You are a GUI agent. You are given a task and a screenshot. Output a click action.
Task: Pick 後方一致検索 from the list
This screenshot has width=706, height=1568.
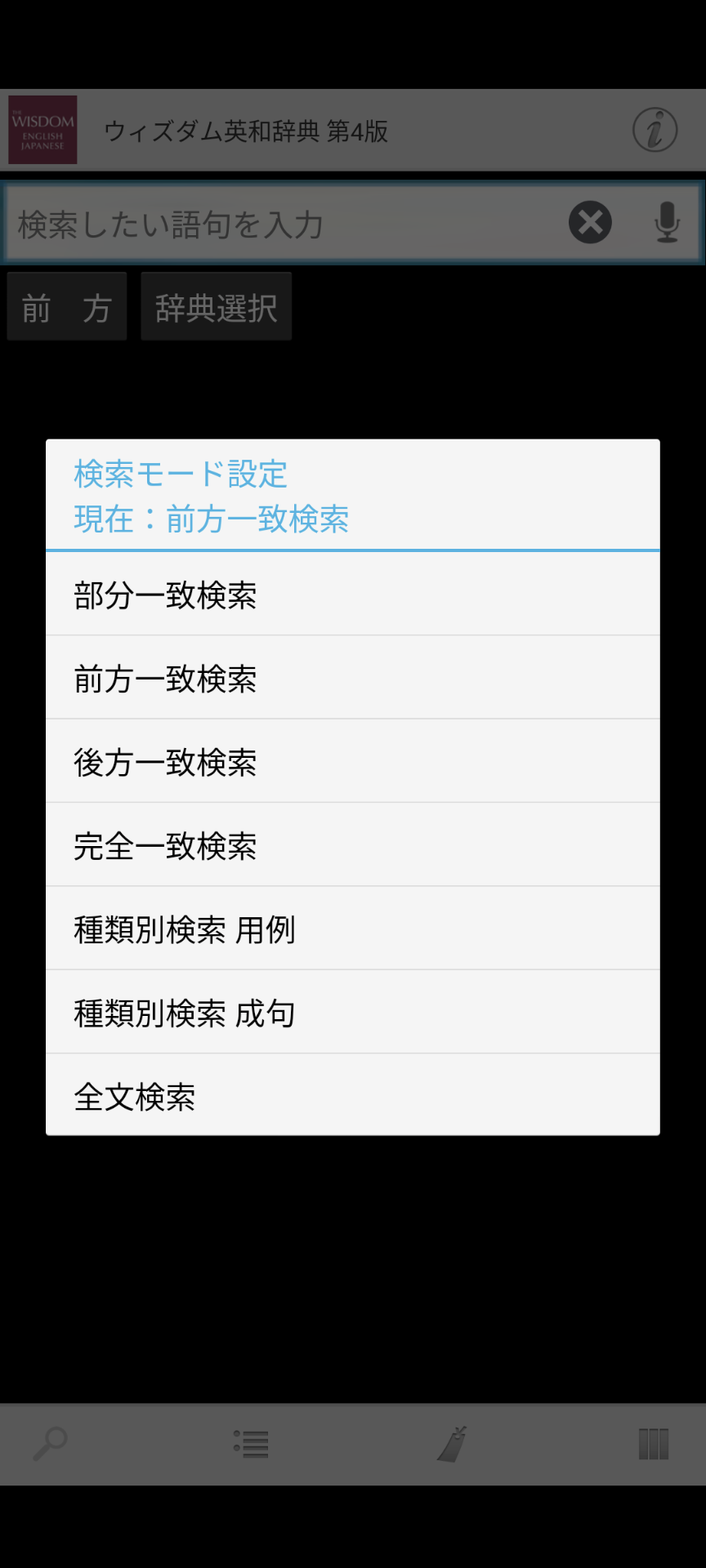click(x=352, y=762)
